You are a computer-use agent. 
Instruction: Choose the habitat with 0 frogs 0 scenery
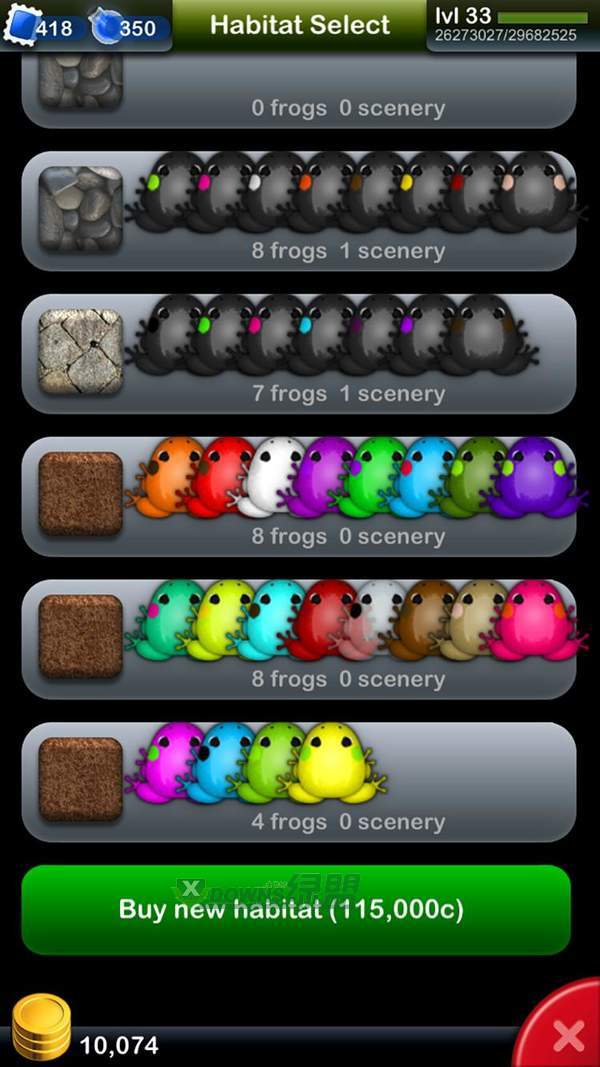pyautogui.click(x=298, y=92)
